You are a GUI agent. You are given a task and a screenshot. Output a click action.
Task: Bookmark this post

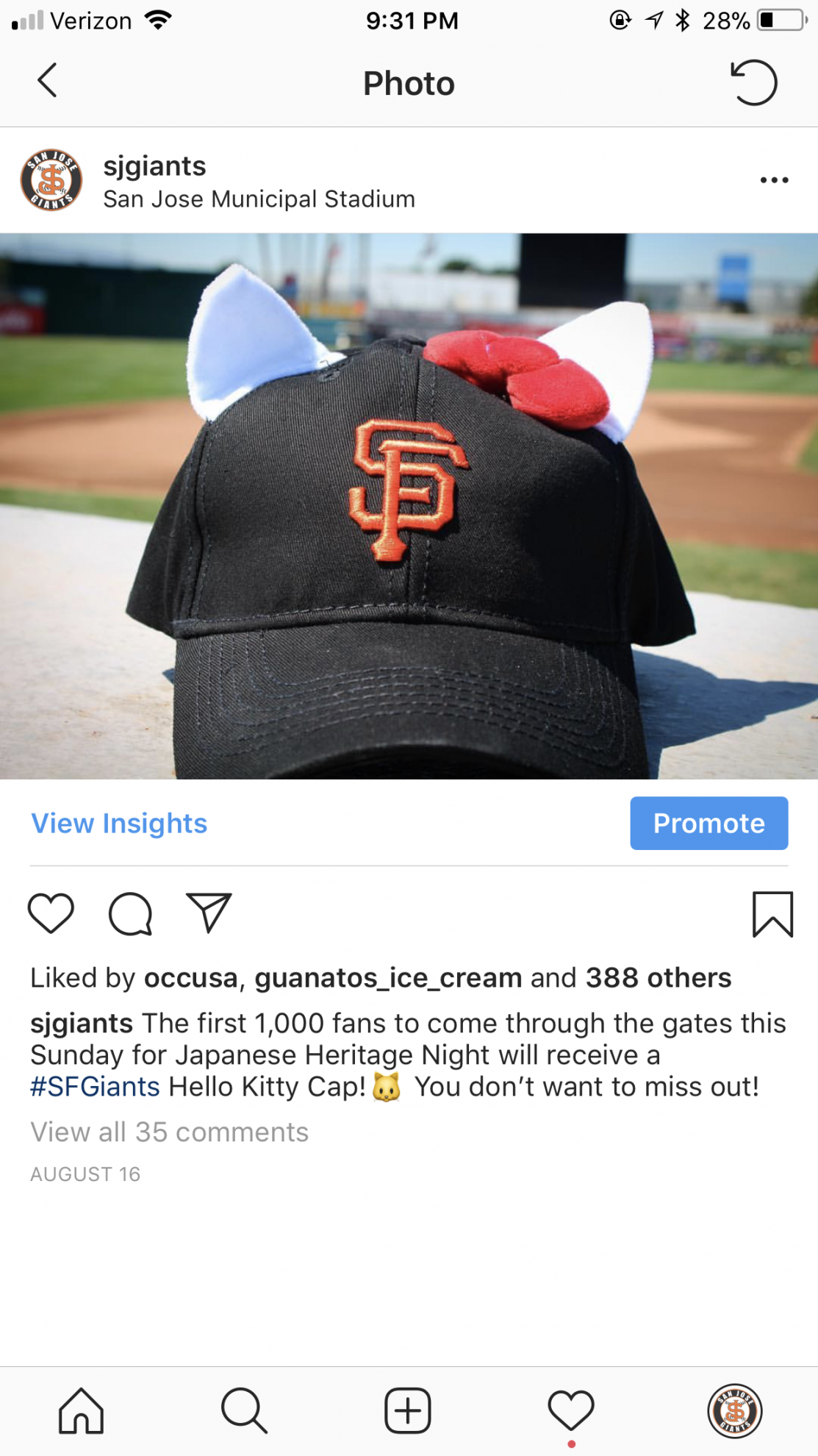click(772, 914)
